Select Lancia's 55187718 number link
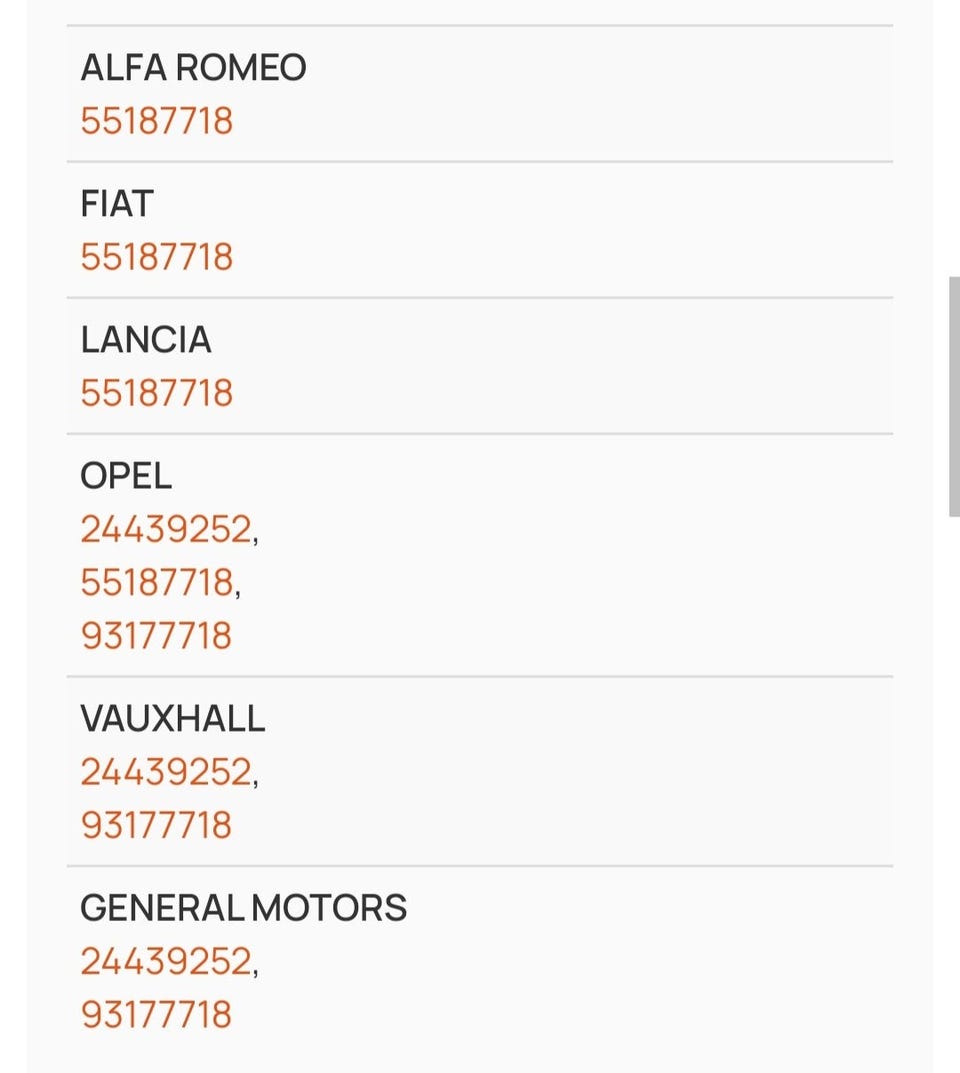The image size is (960, 1073). [x=156, y=393]
